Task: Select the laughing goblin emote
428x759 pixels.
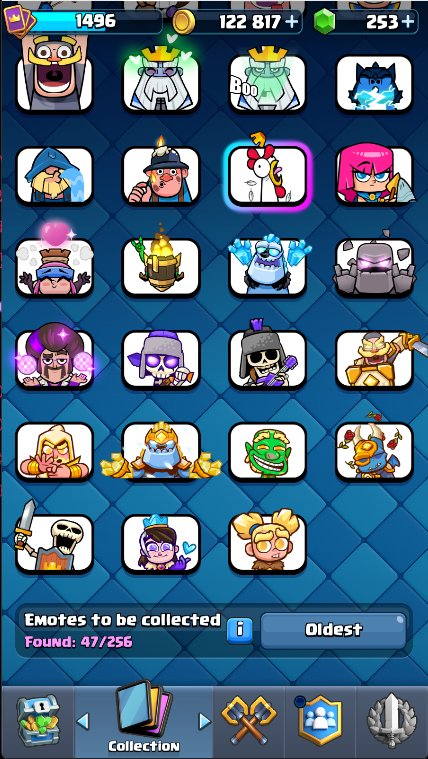Action: click(268, 452)
